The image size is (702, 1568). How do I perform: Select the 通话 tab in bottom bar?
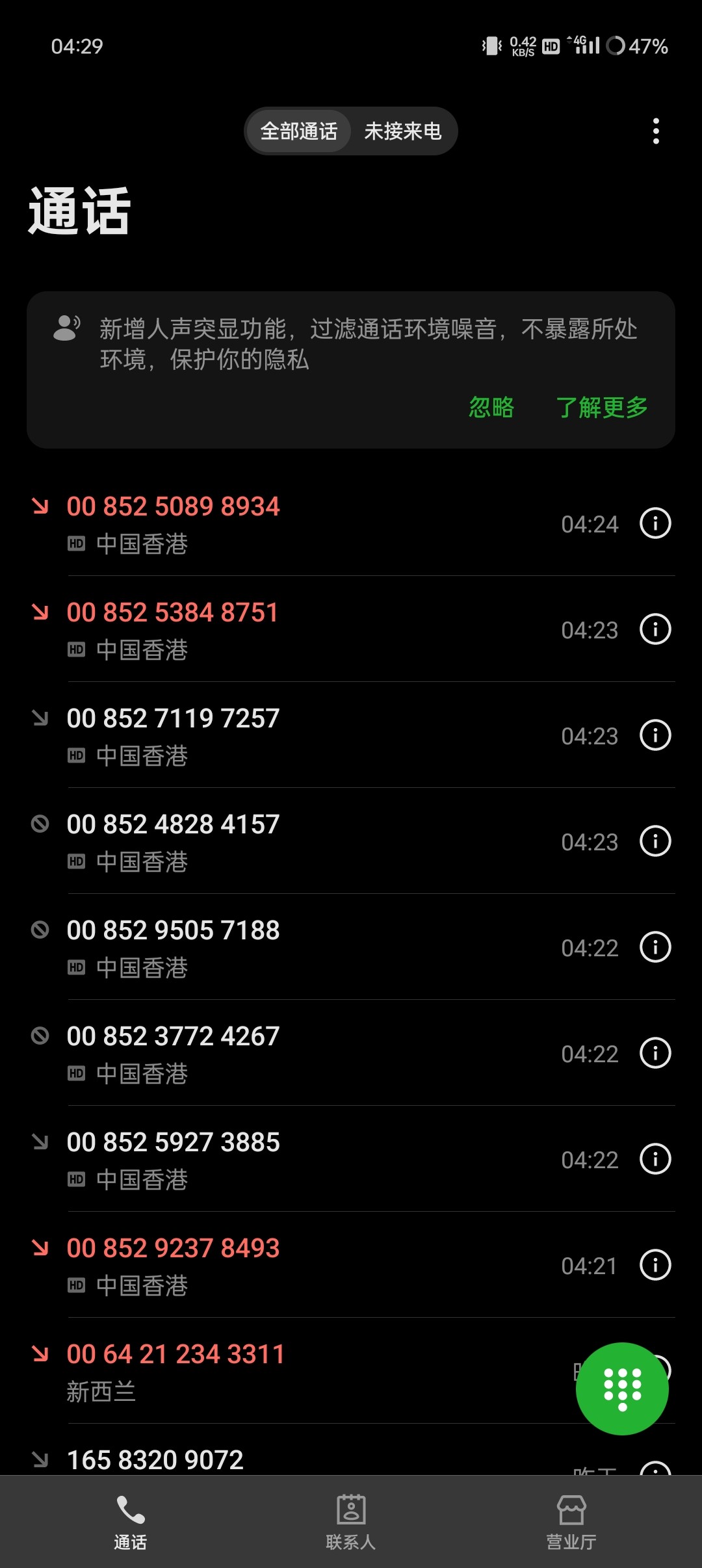[x=130, y=1521]
